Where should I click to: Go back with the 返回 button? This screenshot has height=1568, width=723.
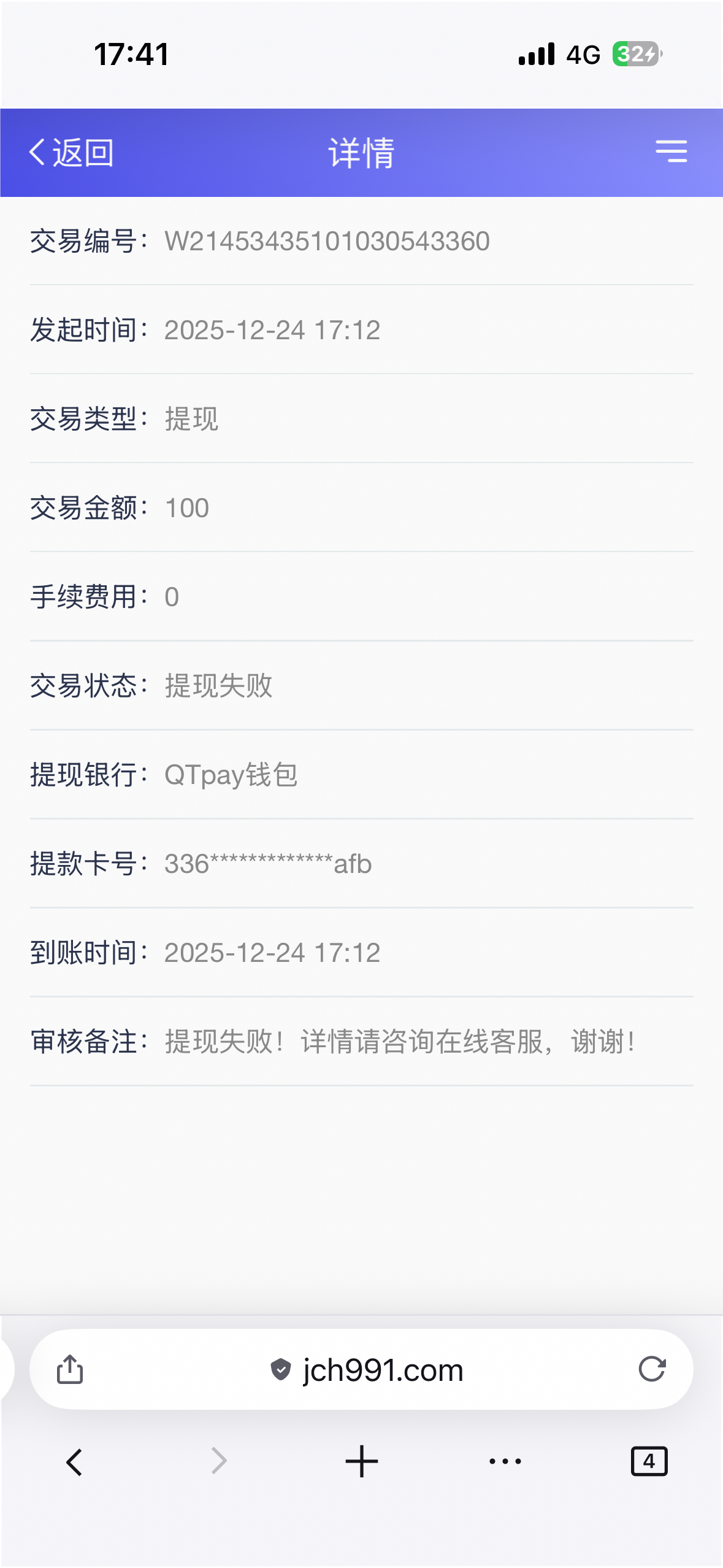coord(71,152)
